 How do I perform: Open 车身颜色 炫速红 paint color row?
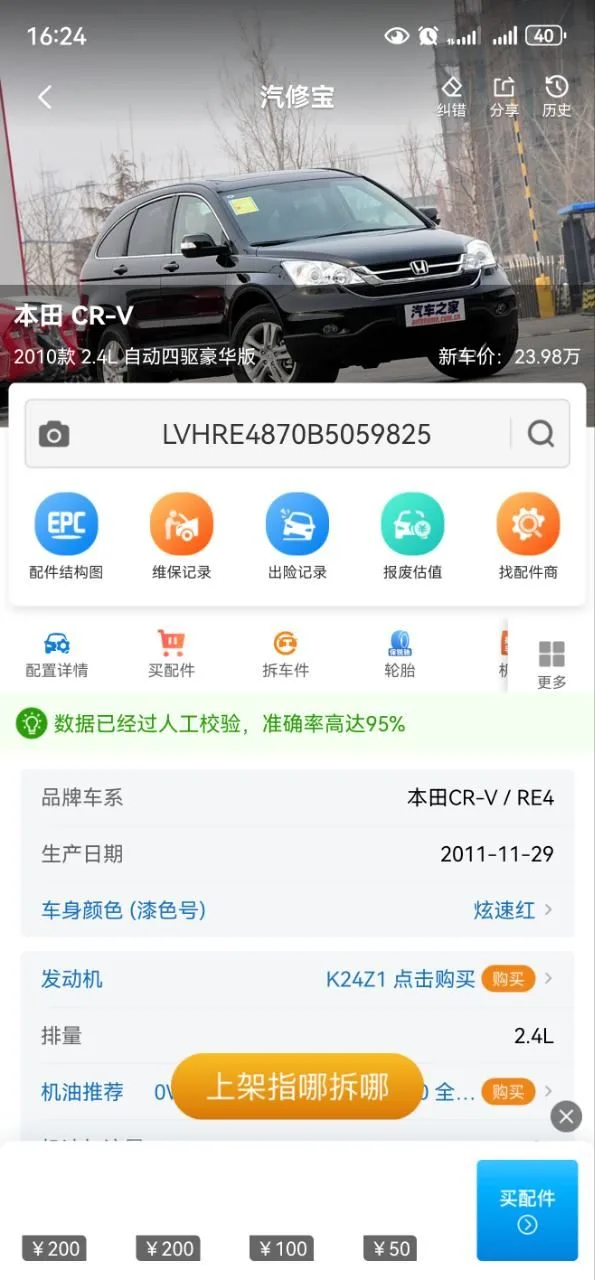click(297, 910)
